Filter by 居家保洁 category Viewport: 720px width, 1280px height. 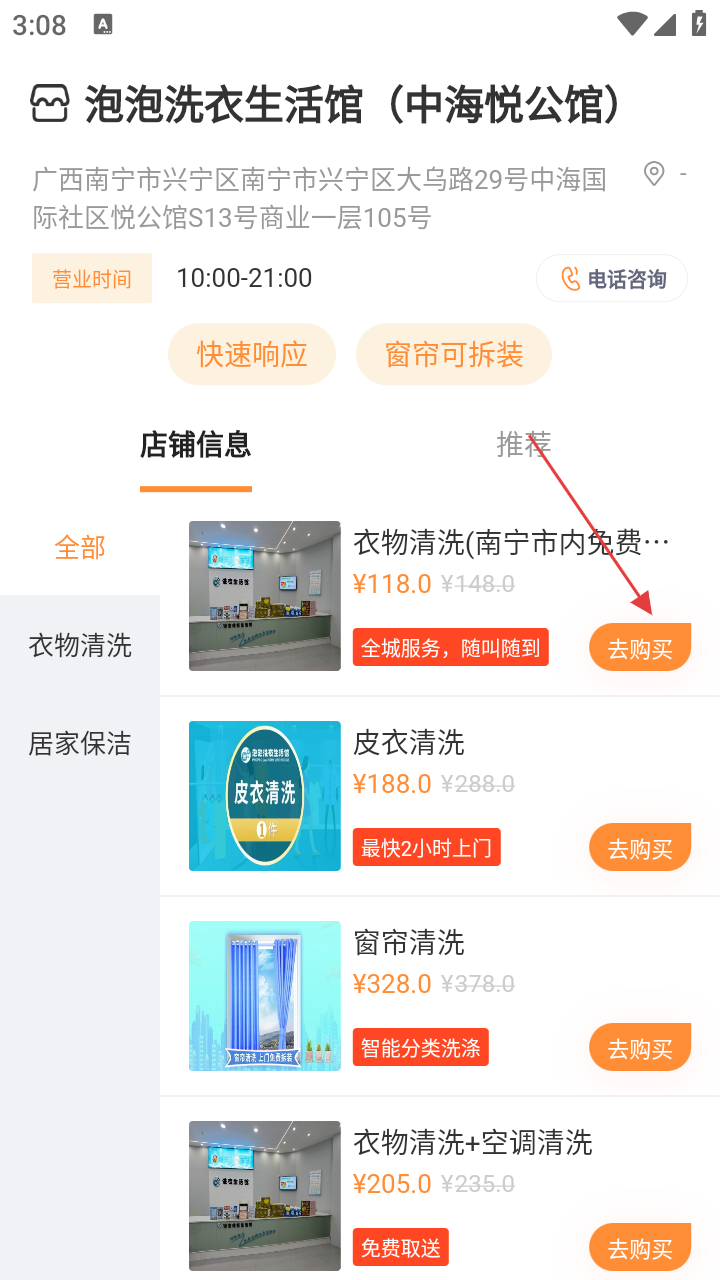click(x=80, y=743)
